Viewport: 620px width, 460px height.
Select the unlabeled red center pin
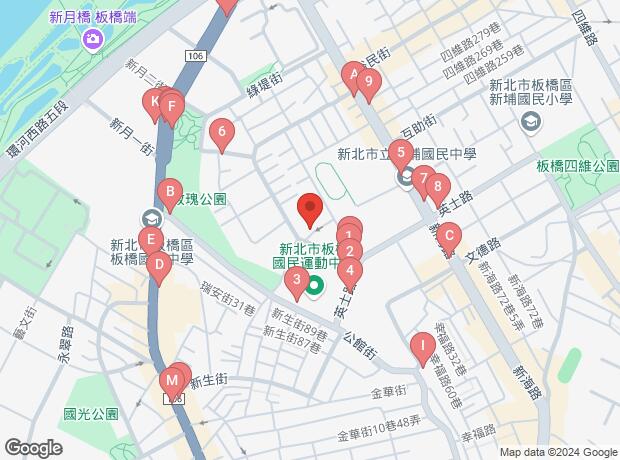310,209
